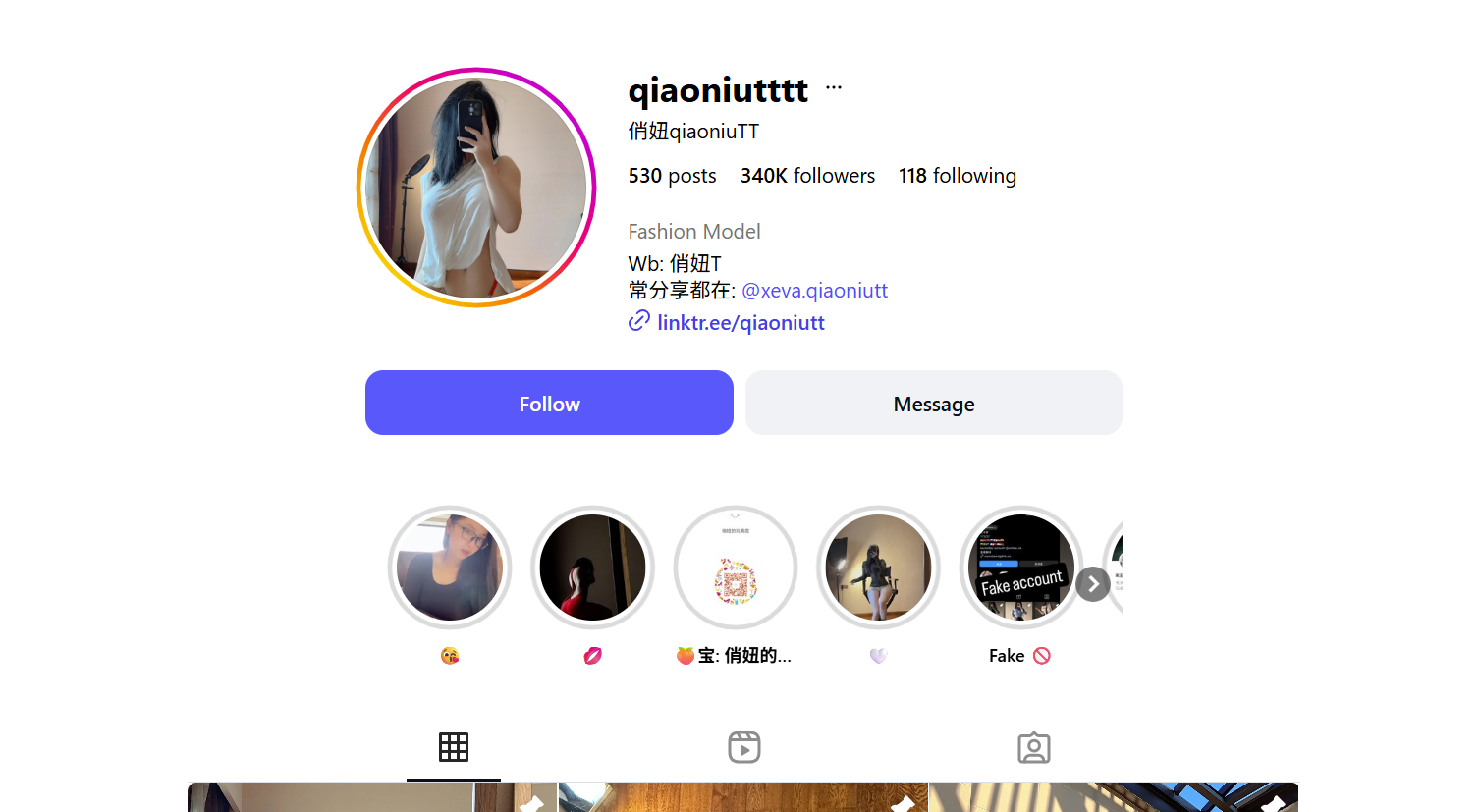Switch to the Reels tab
This screenshot has width=1481, height=812.
pos(744,748)
